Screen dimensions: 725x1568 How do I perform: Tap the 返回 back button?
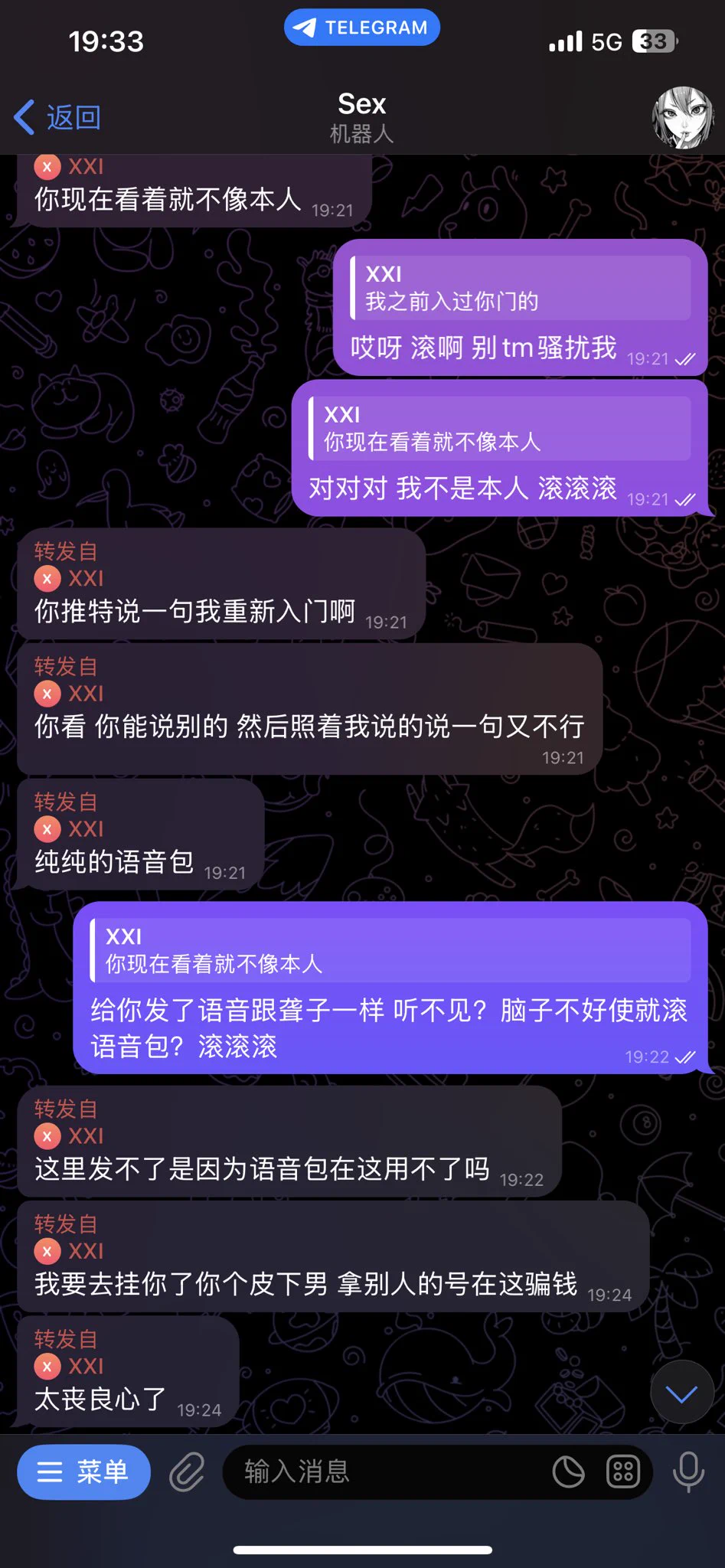pos(57,117)
